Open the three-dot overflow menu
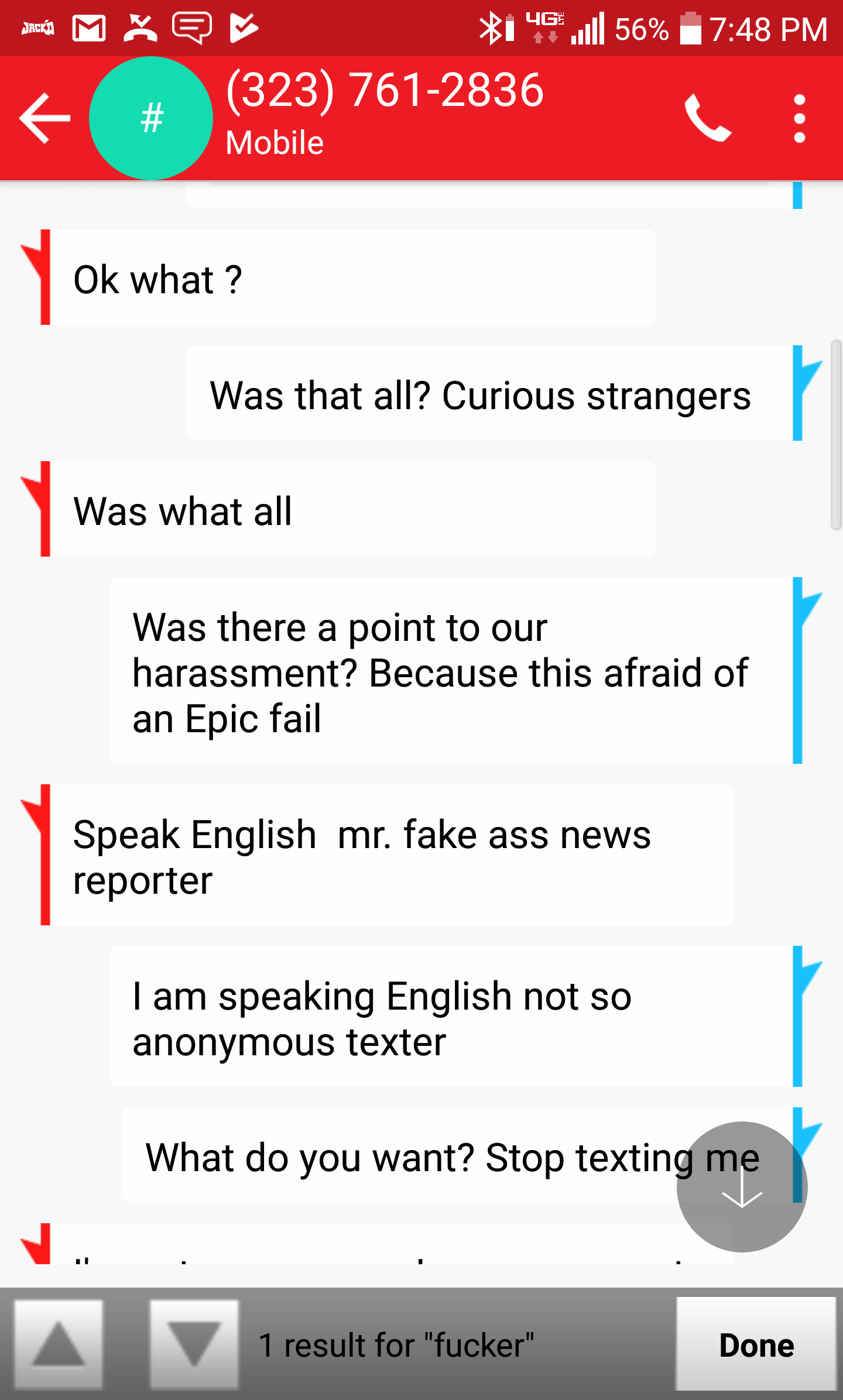This screenshot has height=1400, width=843. (800, 118)
